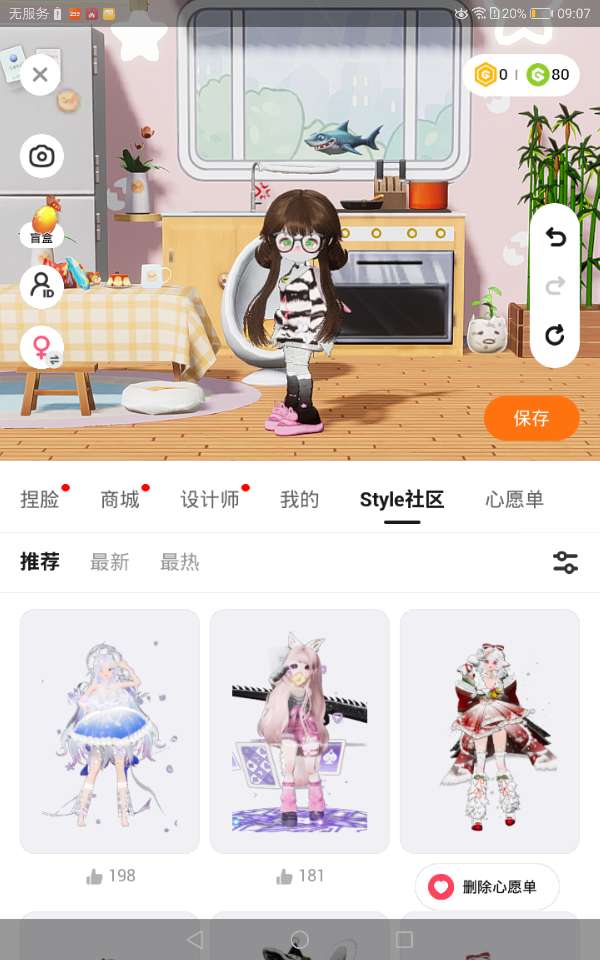Tap 保存 to save the outfit
This screenshot has height=960, width=600.
click(x=531, y=418)
